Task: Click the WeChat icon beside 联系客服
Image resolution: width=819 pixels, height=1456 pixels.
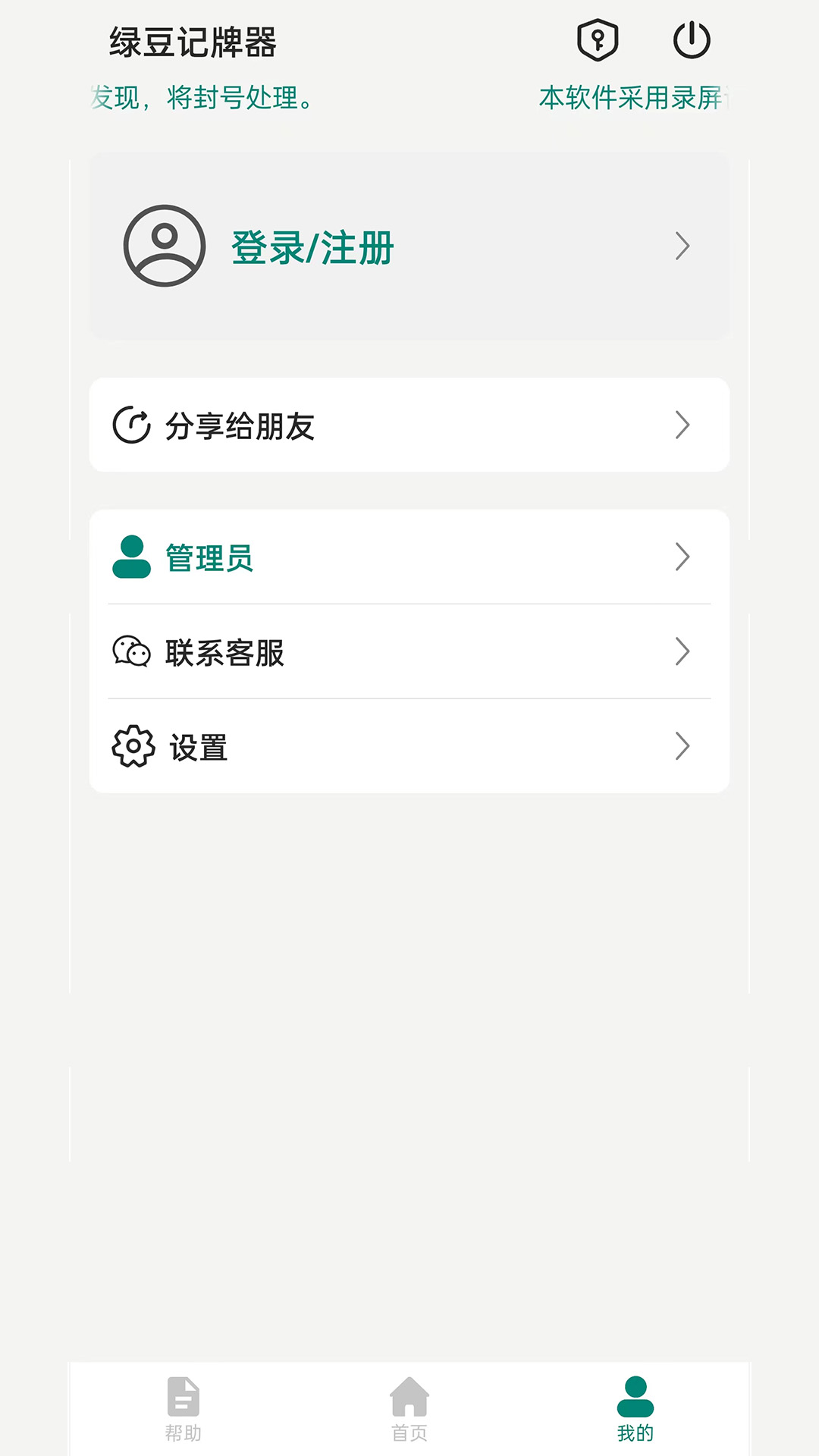Action: pyautogui.click(x=130, y=652)
